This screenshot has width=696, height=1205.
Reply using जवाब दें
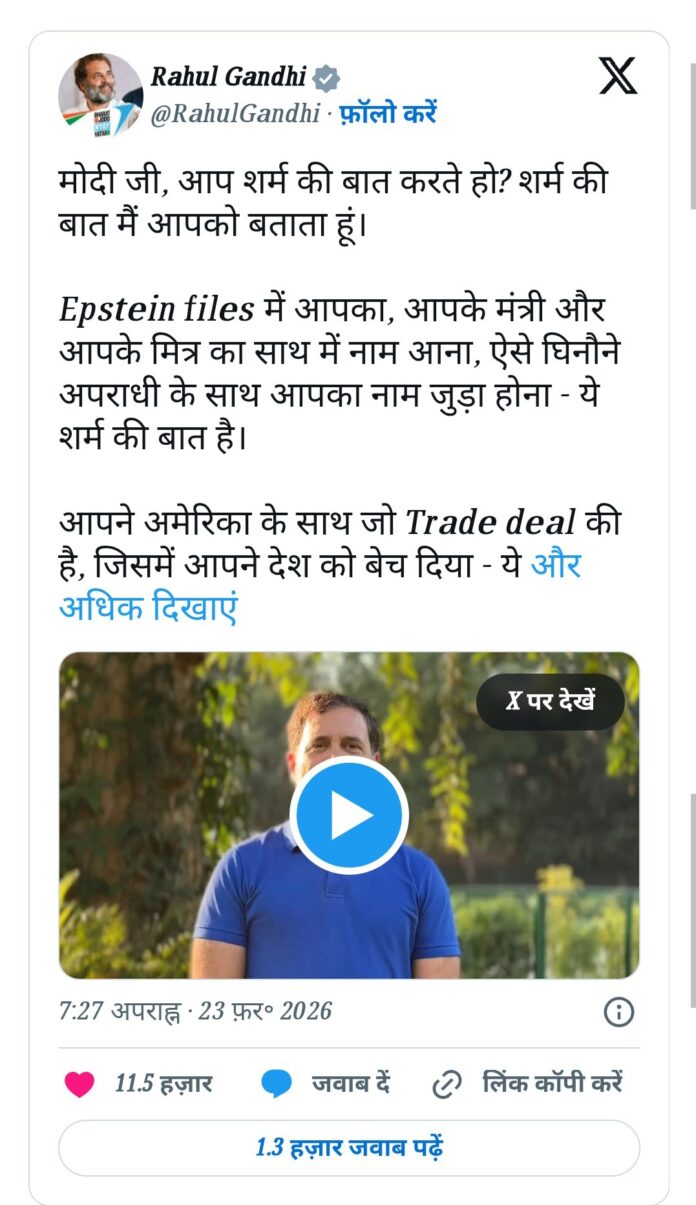pyautogui.click(x=325, y=1084)
